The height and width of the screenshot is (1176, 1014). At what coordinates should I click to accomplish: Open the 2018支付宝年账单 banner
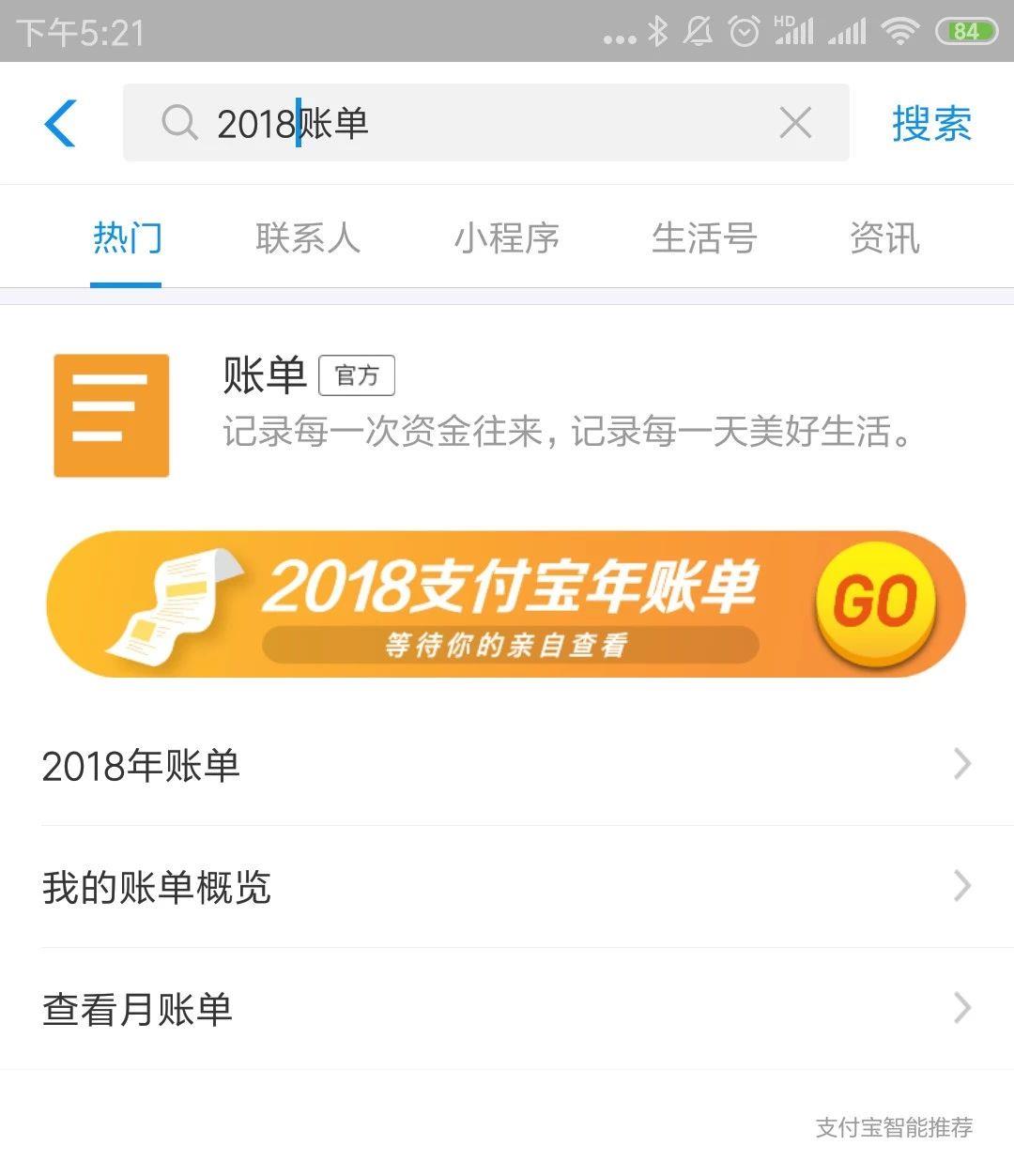(505, 604)
